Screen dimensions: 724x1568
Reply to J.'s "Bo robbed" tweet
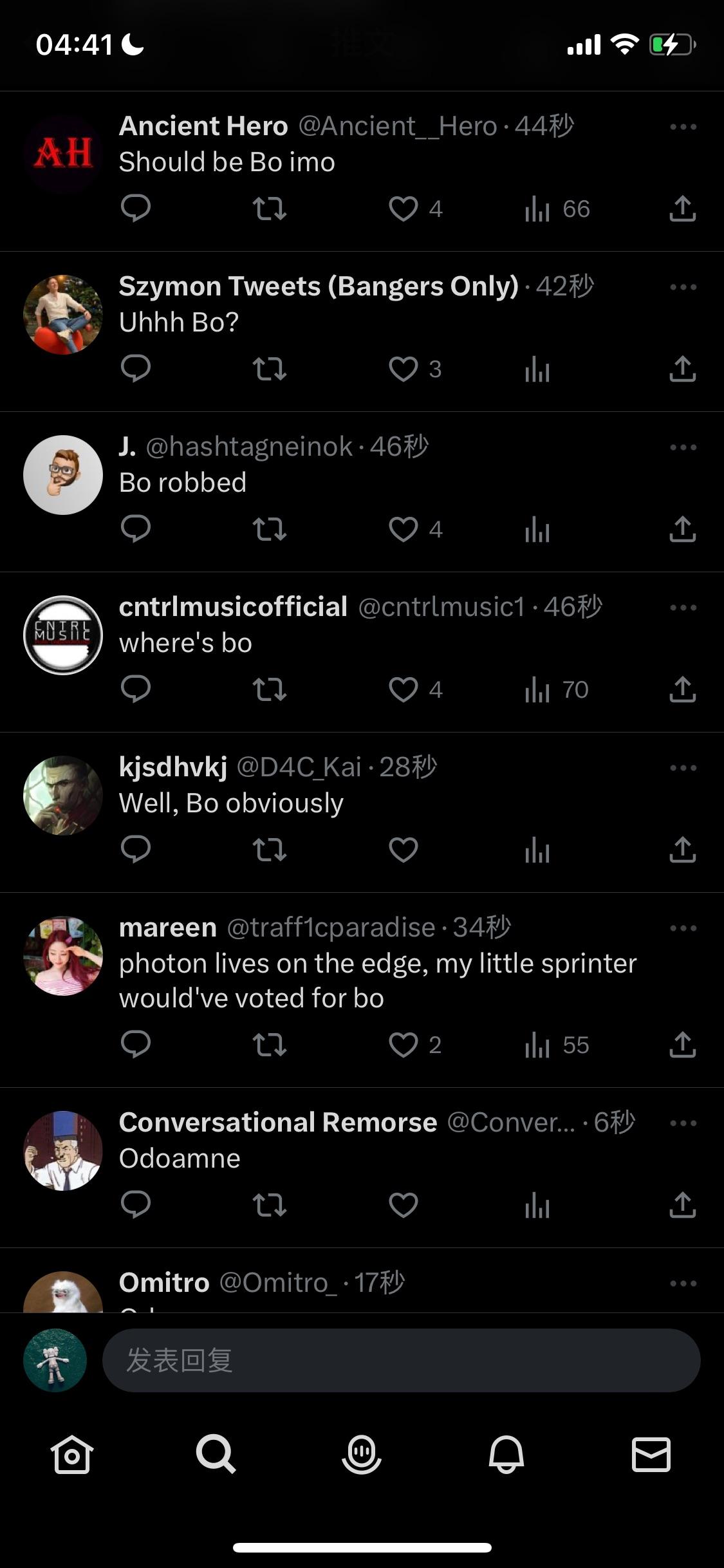click(x=136, y=529)
